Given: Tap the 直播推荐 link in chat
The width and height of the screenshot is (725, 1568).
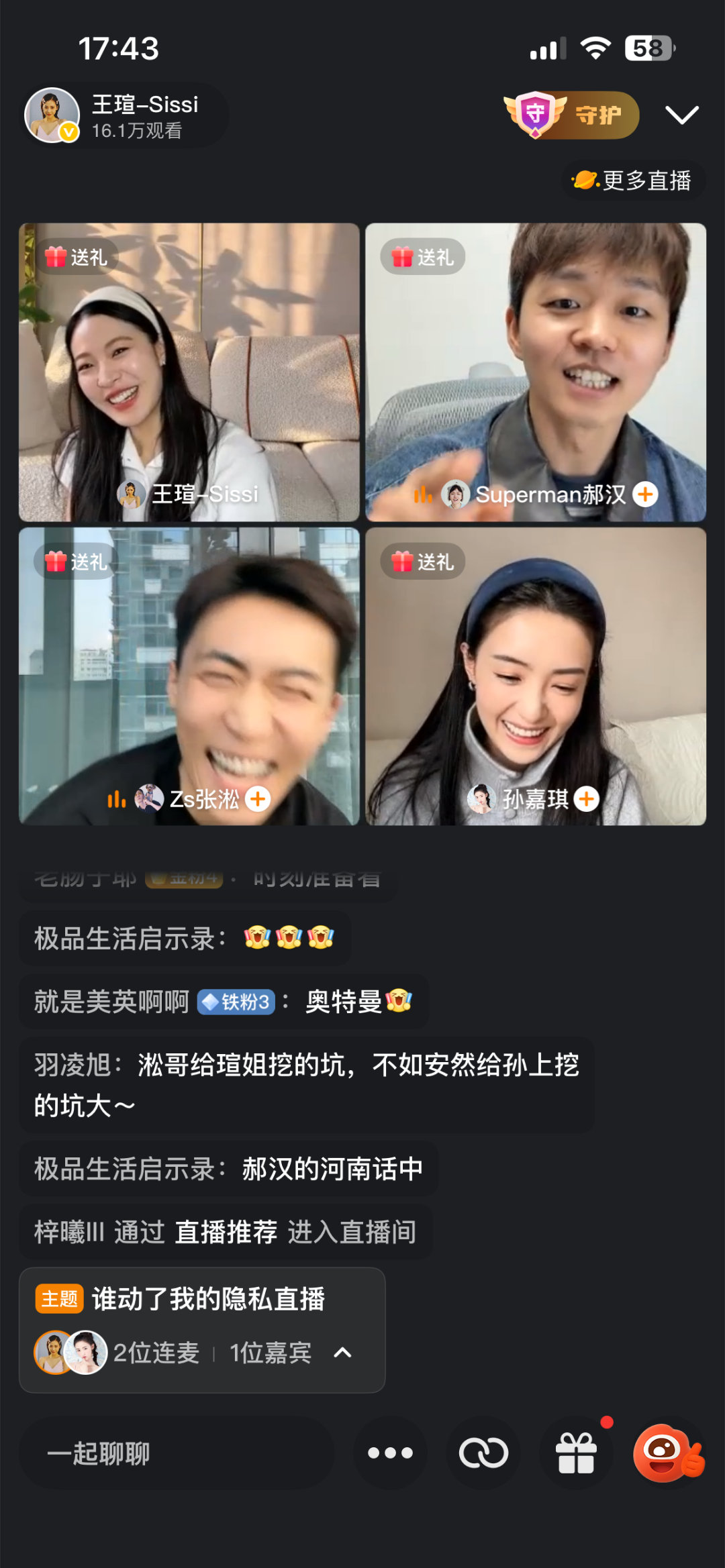Looking at the screenshot, I should 226,1231.
